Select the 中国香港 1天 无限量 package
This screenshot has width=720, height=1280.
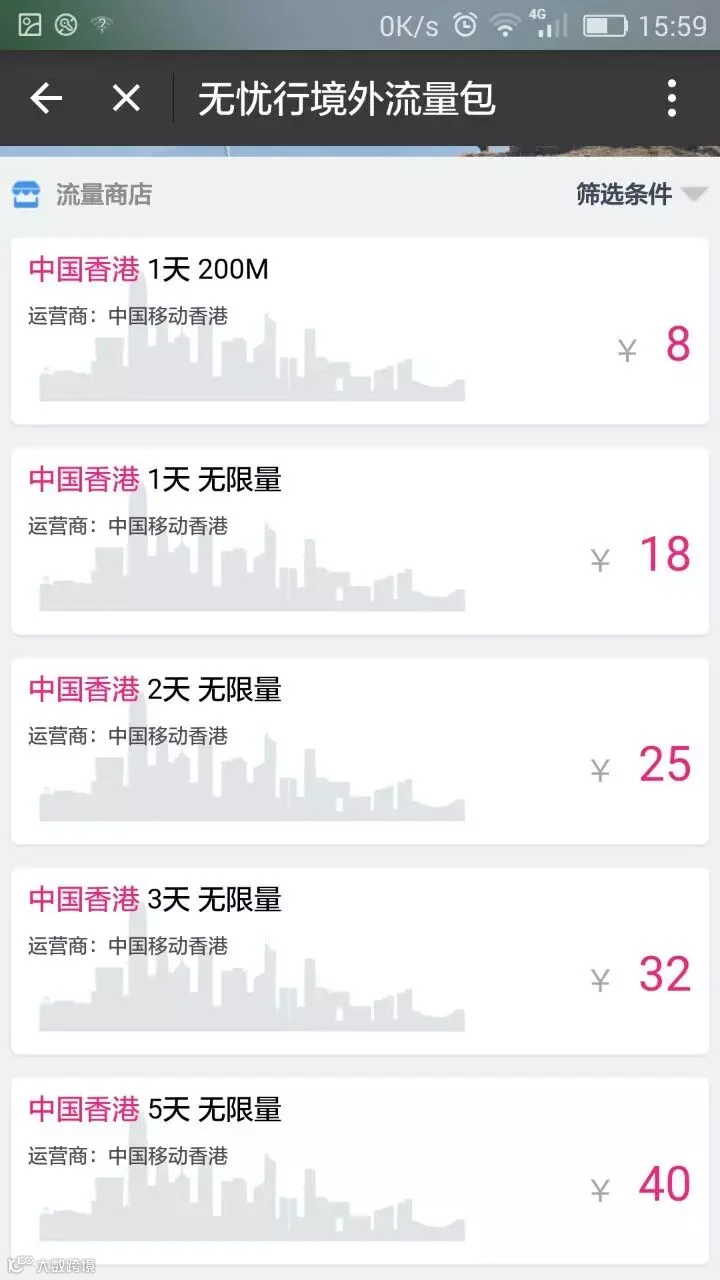(x=360, y=541)
